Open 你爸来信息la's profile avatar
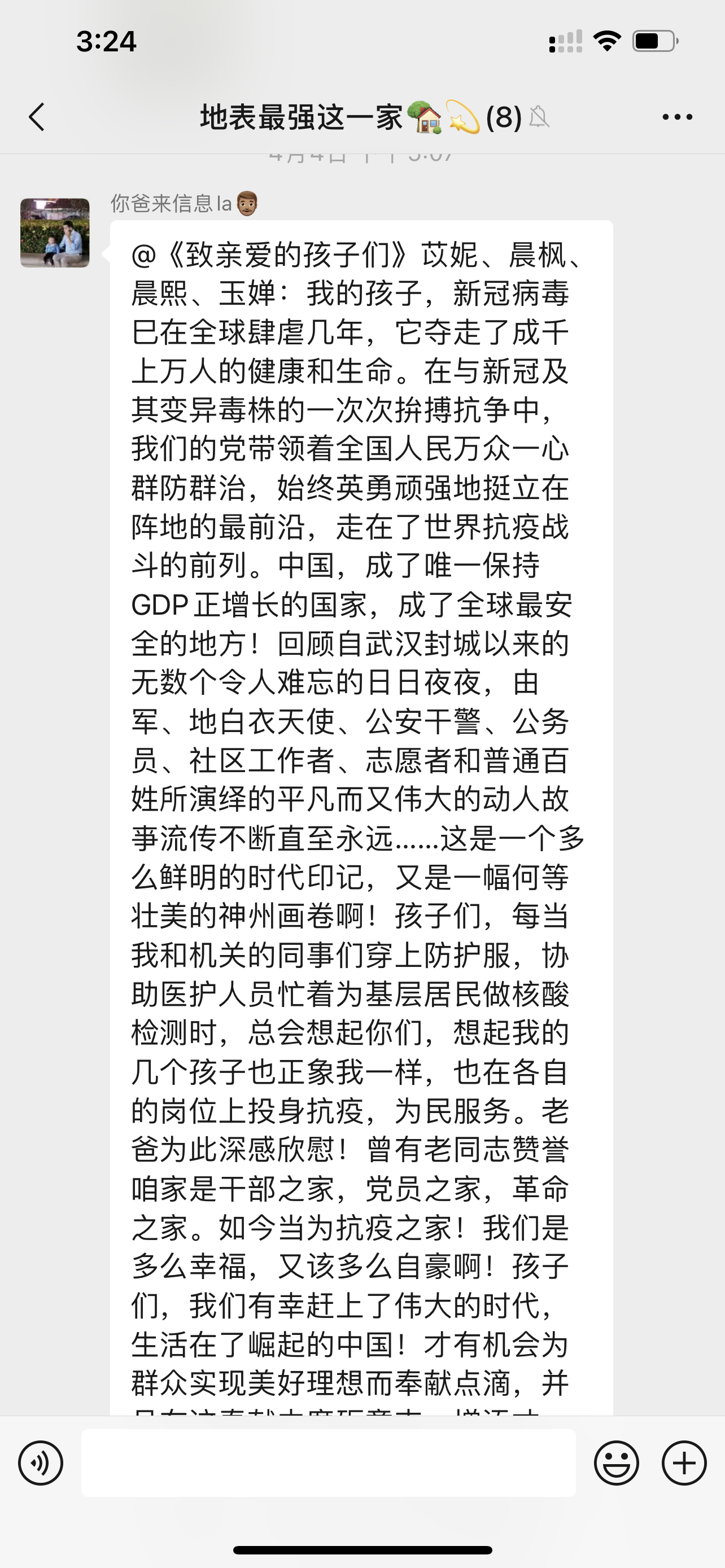 click(55, 233)
